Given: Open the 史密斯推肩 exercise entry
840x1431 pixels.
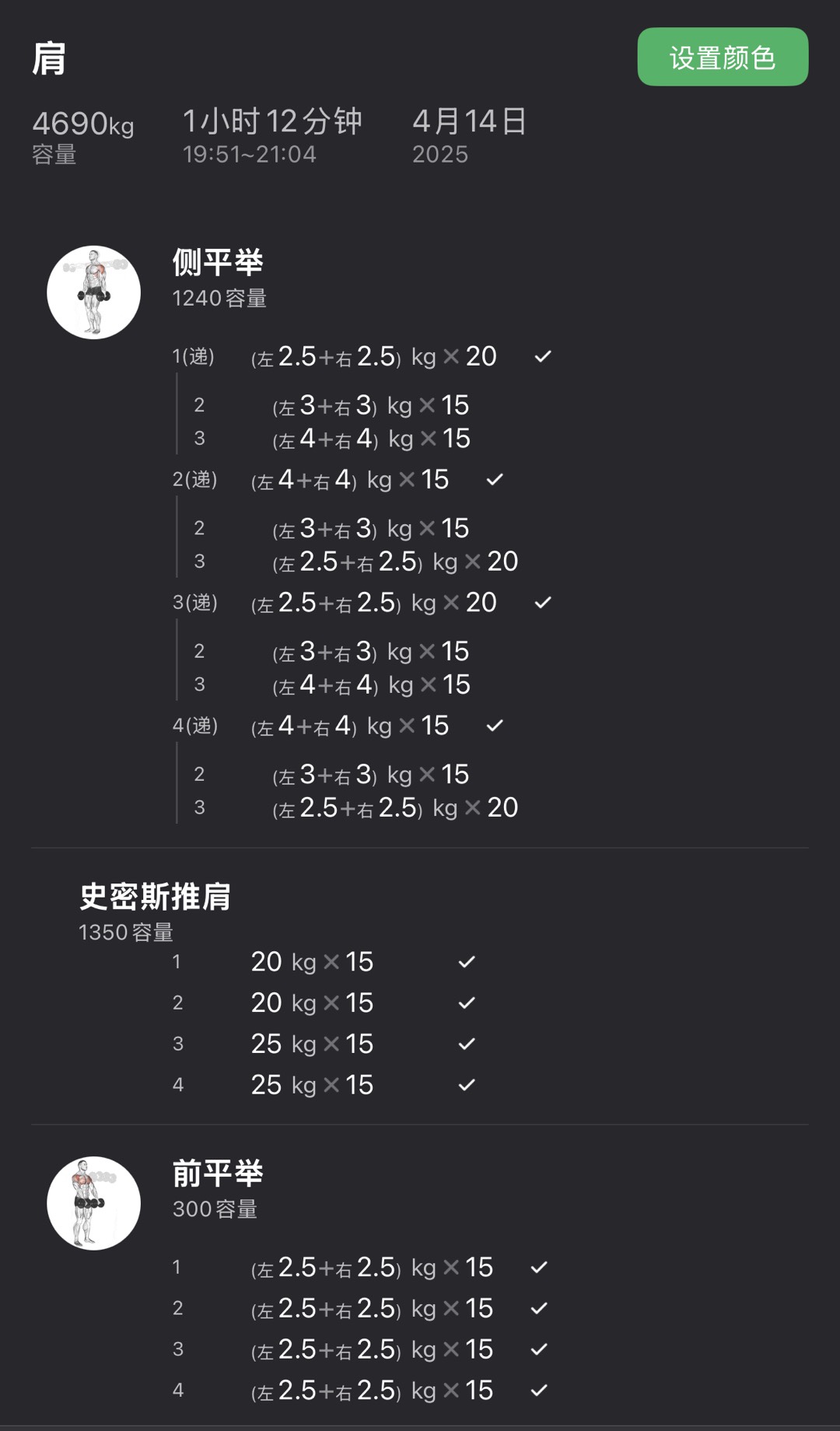Looking at the screenshot, I should click(x=155, y=897).
